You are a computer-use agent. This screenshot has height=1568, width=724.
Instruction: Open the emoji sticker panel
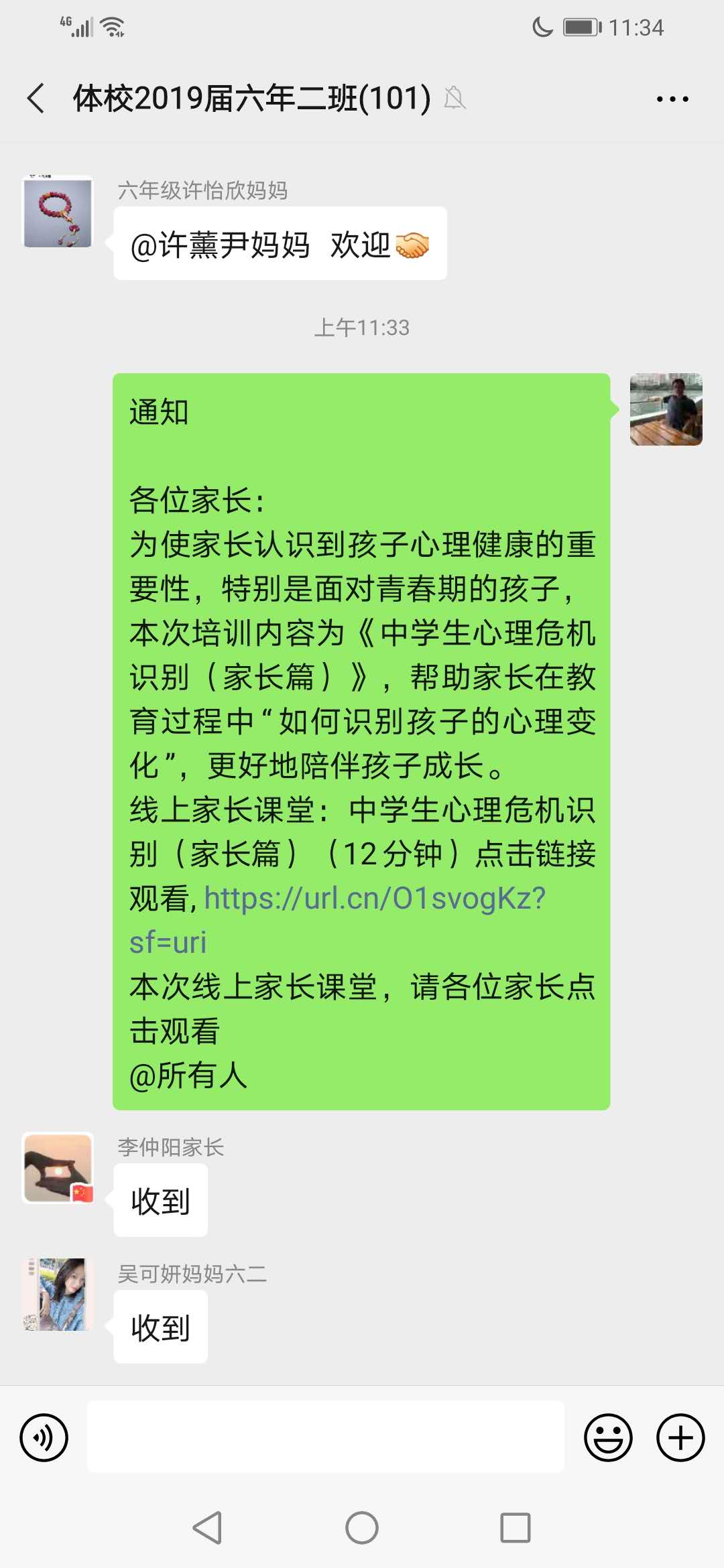[608, 1437]
